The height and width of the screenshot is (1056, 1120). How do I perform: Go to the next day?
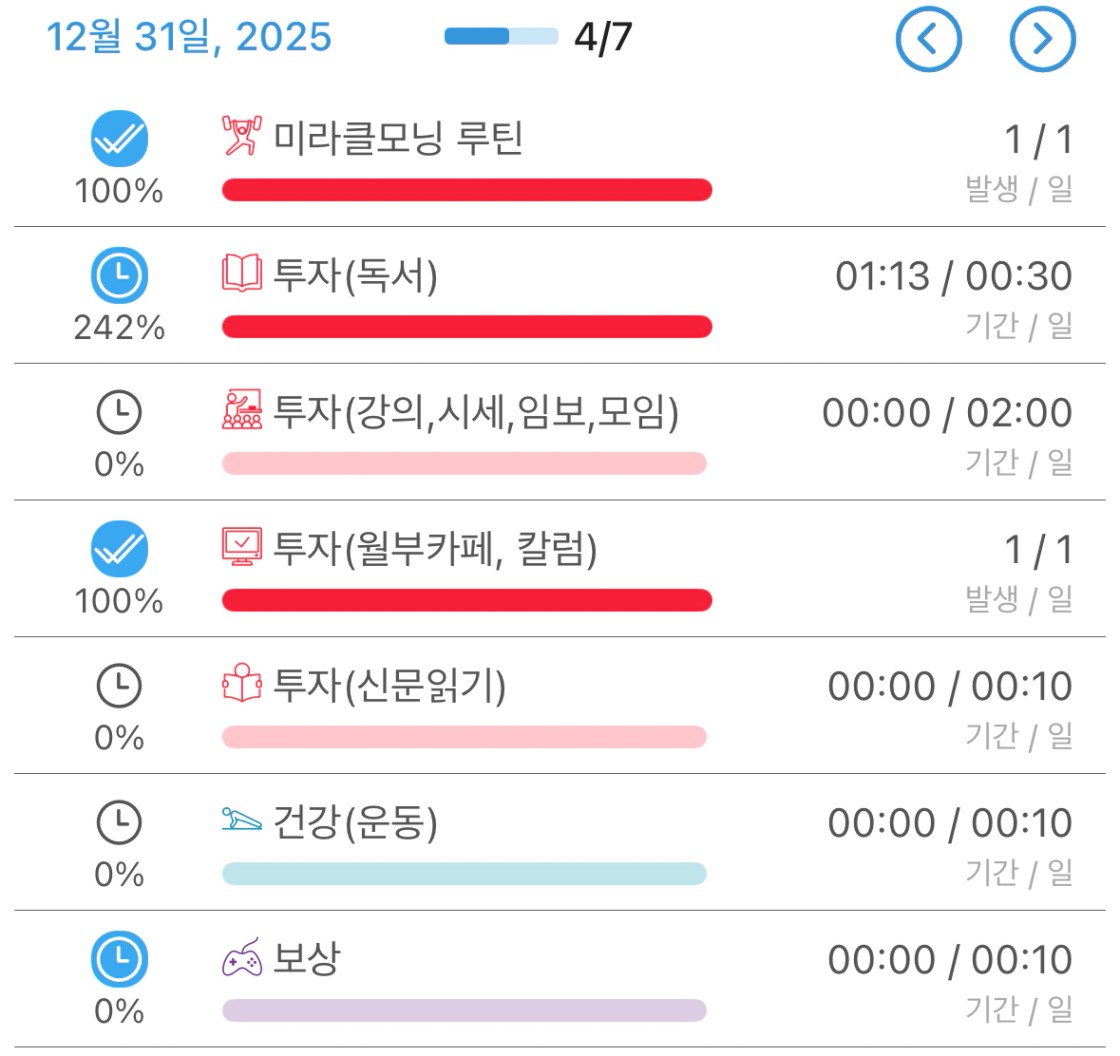click(1042, 39)
